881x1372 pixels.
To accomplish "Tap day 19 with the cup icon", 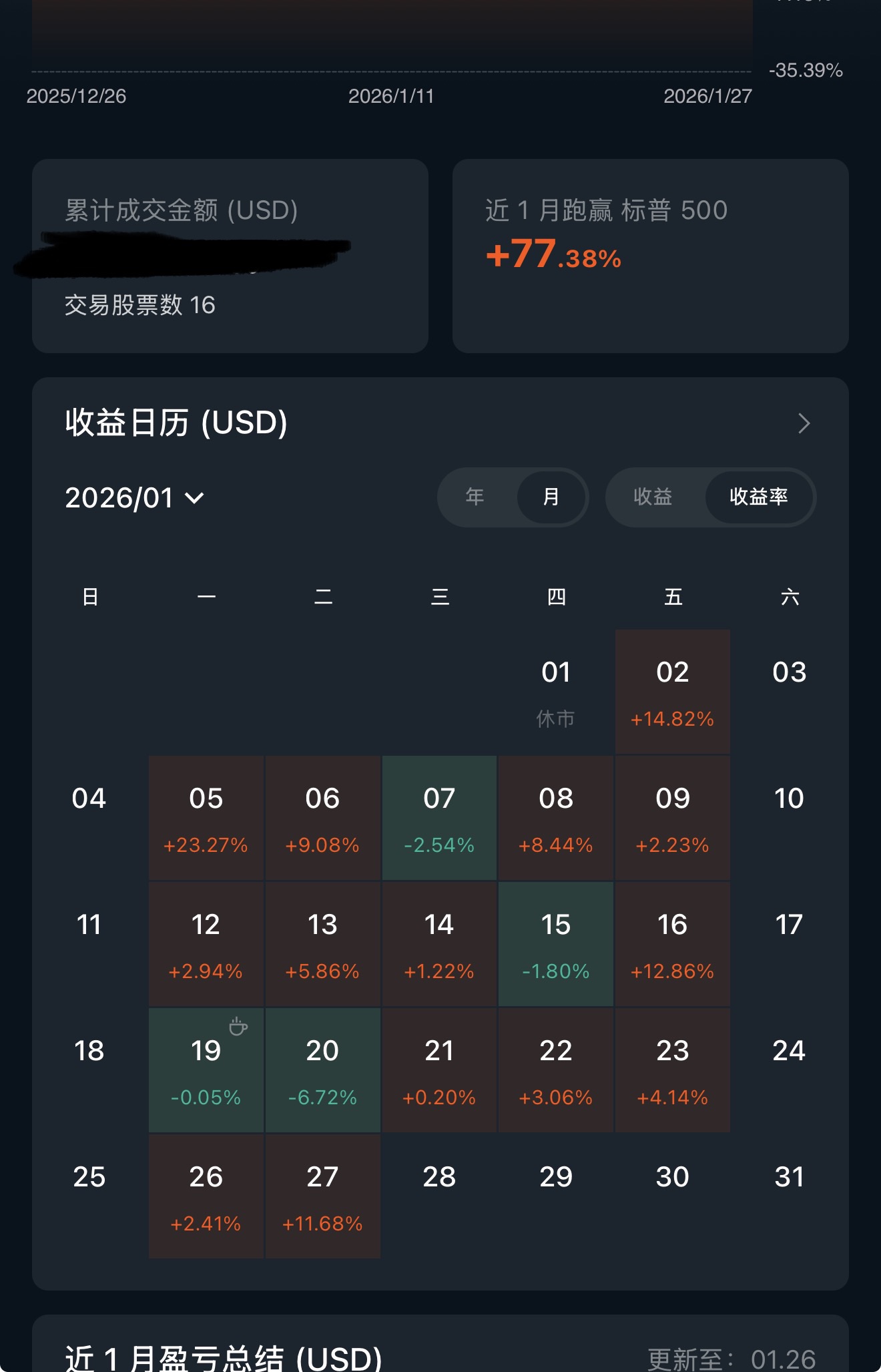I will (x=206, y=1070).
